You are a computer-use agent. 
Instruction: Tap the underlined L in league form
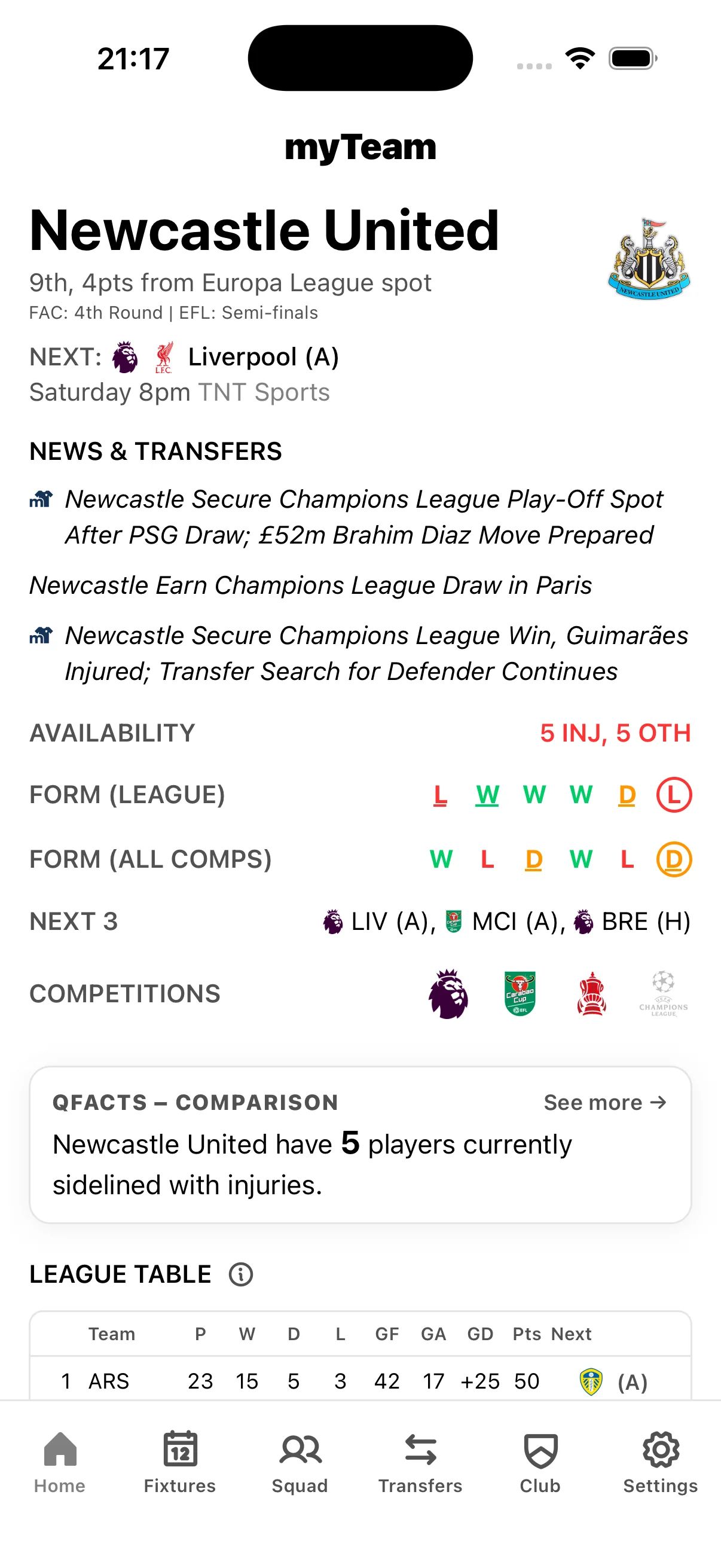(x=439, y=794)
